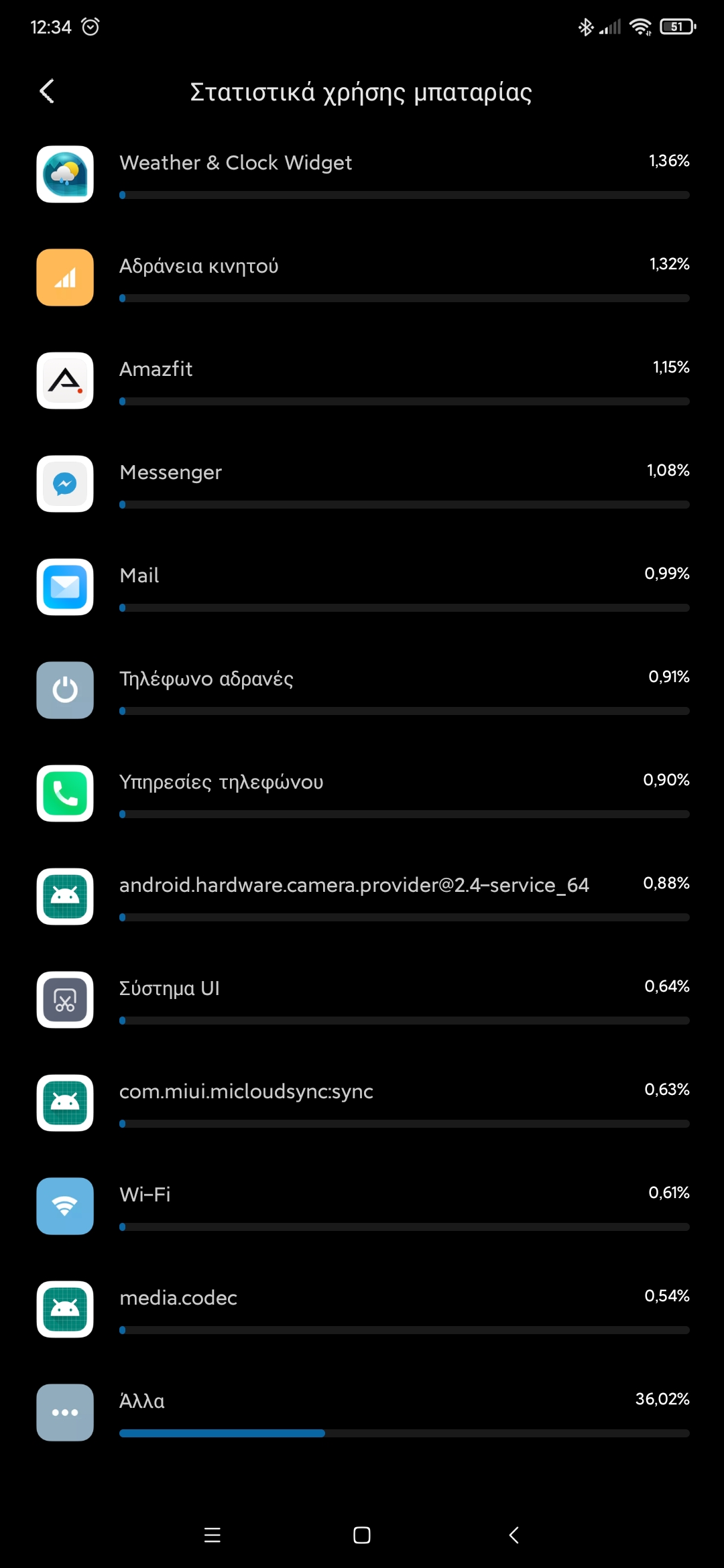Go to home screen via navigation bar
Image resolution: width=724 pixels, height=1568 pixels.
362,1535
